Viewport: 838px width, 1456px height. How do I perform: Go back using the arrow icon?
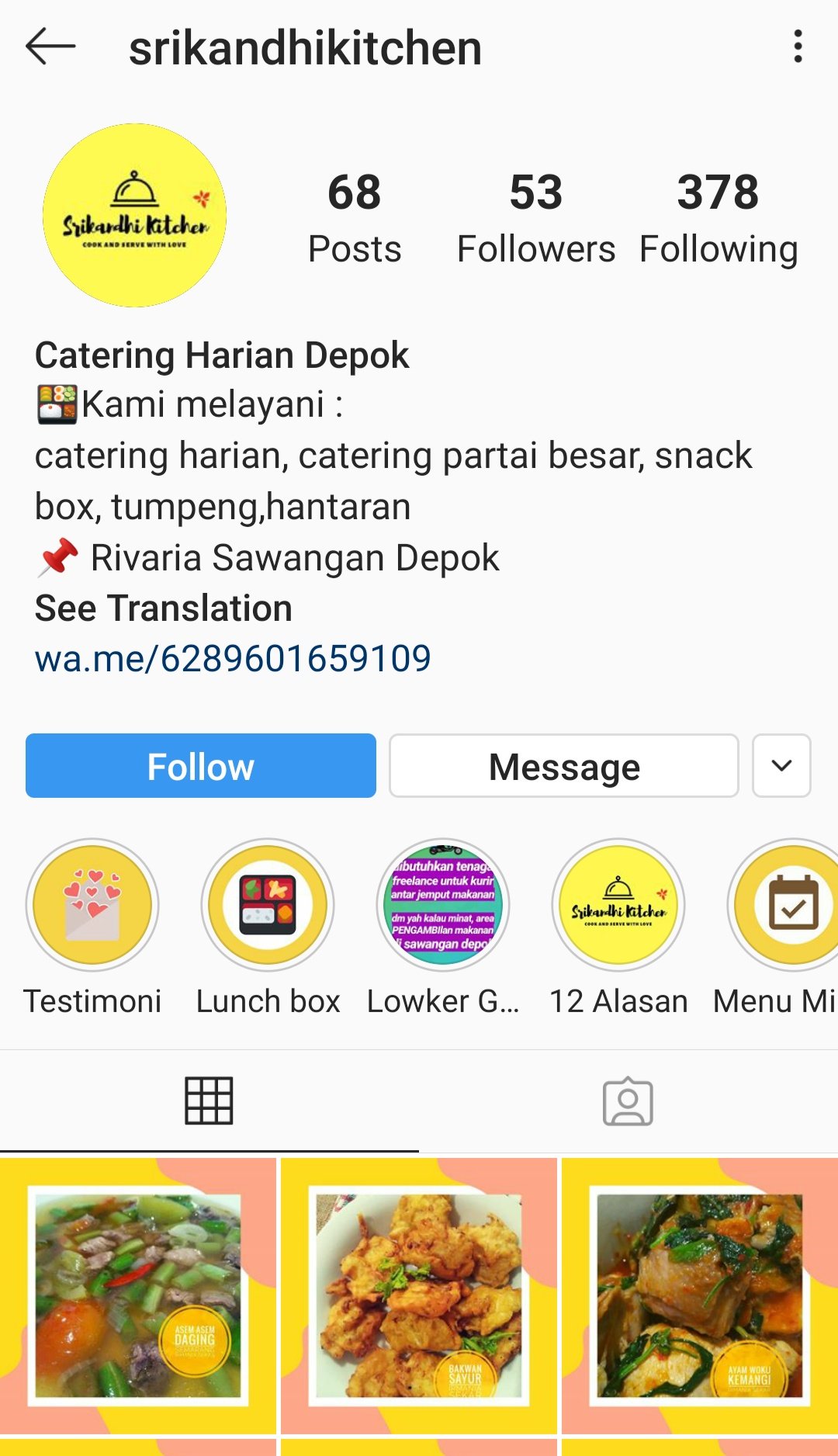coord(50,47)
